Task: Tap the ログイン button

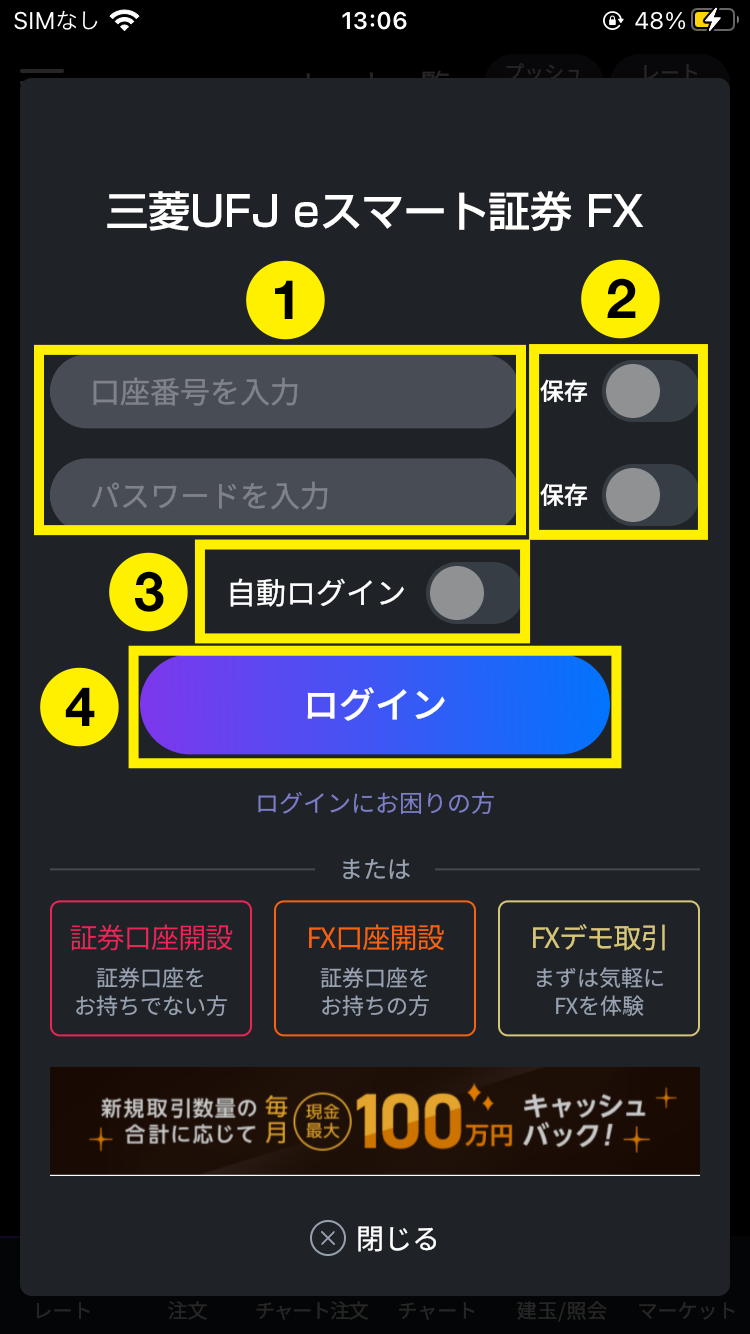Action: pos(375,705)
